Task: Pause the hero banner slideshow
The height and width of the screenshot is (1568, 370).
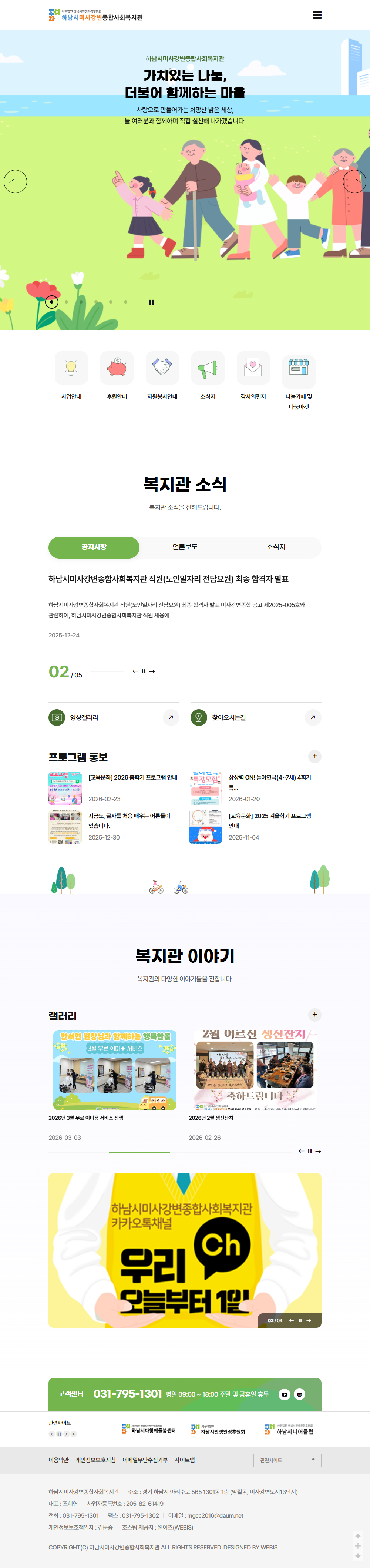Action: point(152,302)
